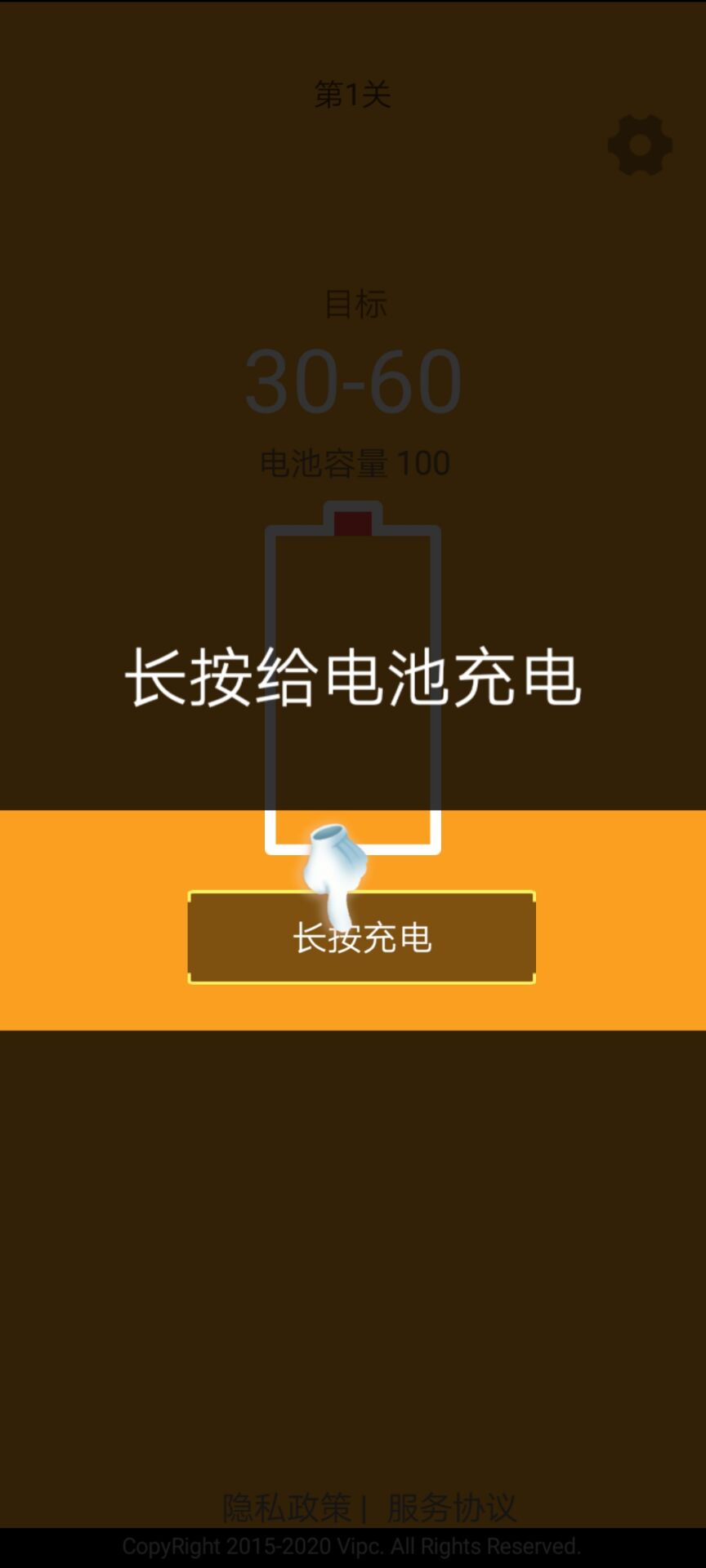Click the 目标 target label

pos(353,304)
